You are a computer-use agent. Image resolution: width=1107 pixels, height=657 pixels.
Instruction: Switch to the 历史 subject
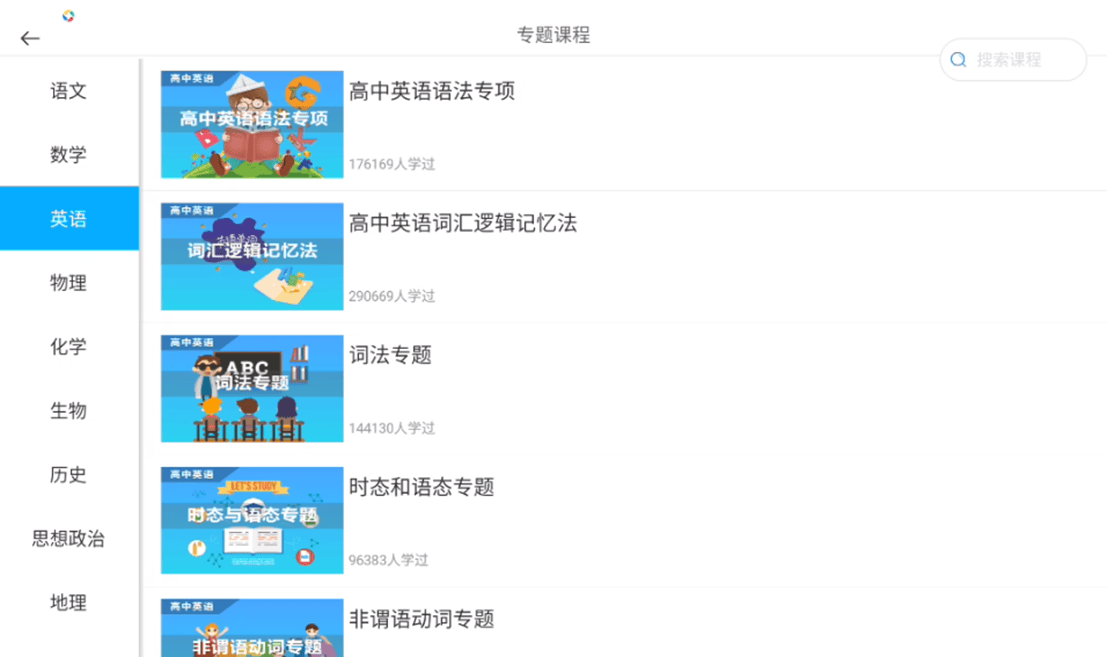coord(69,475)
